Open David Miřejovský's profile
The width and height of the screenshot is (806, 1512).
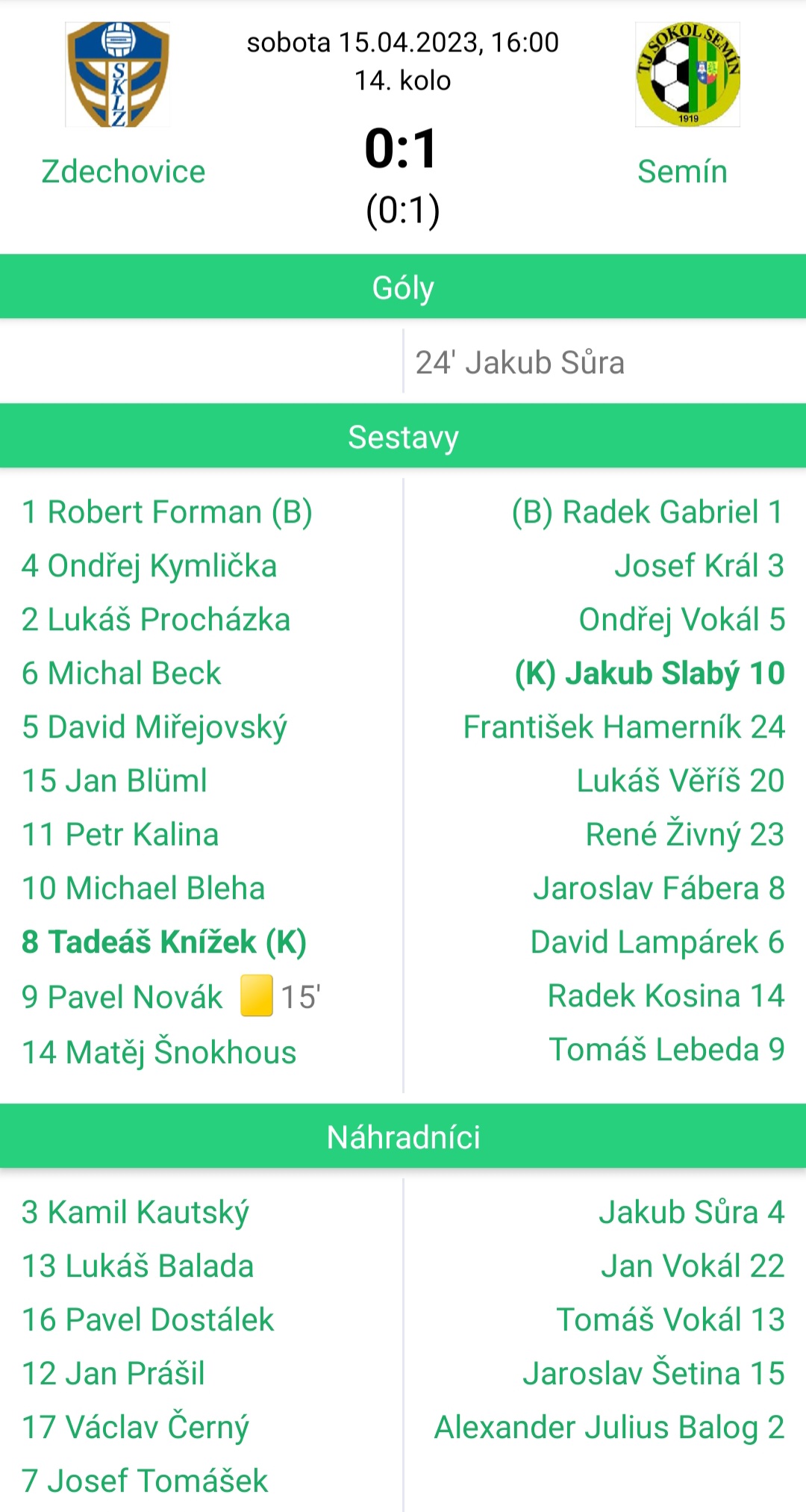(154, 728)
